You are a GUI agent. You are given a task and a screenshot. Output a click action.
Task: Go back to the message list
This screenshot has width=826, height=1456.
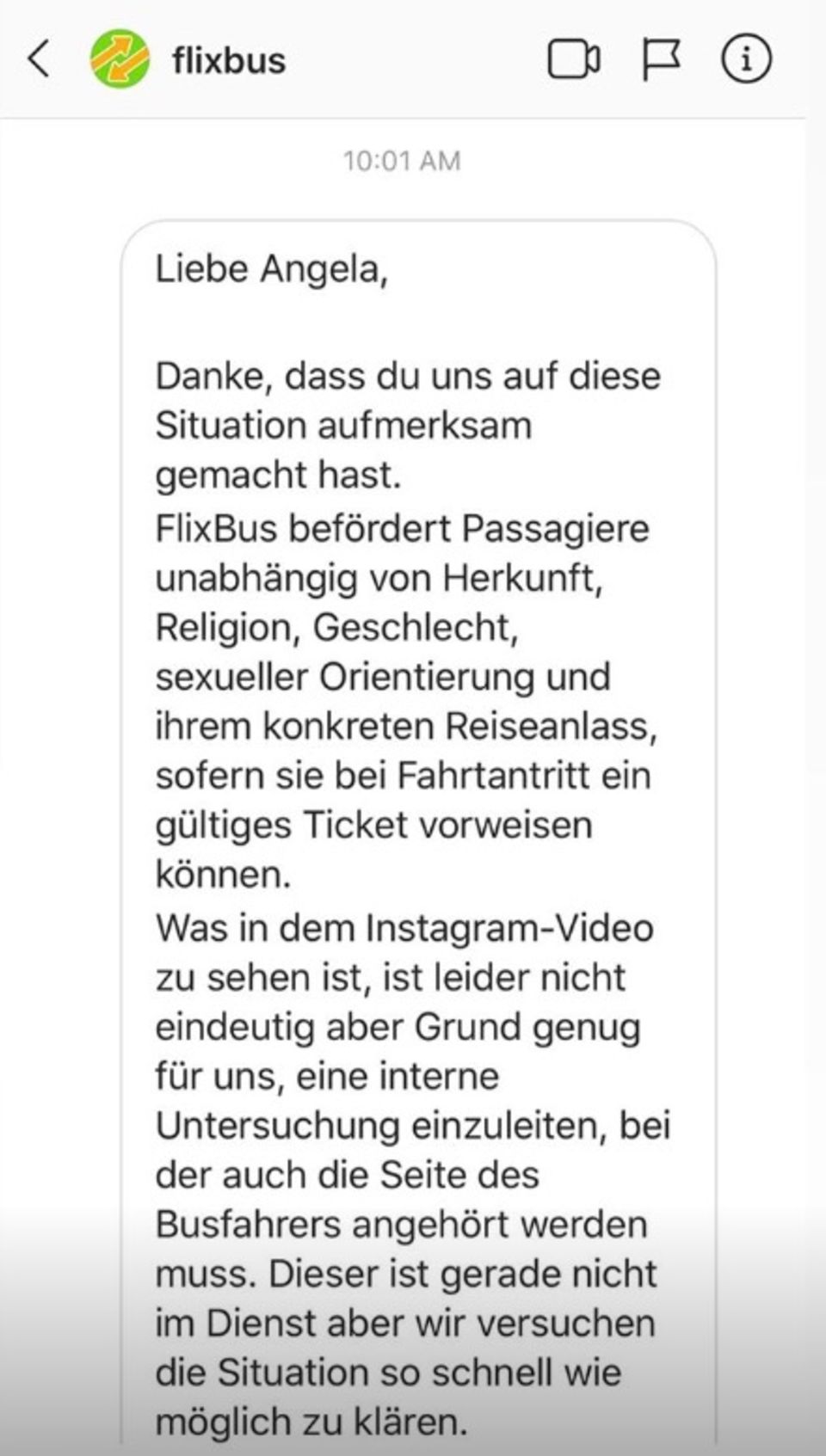[40, 60]
